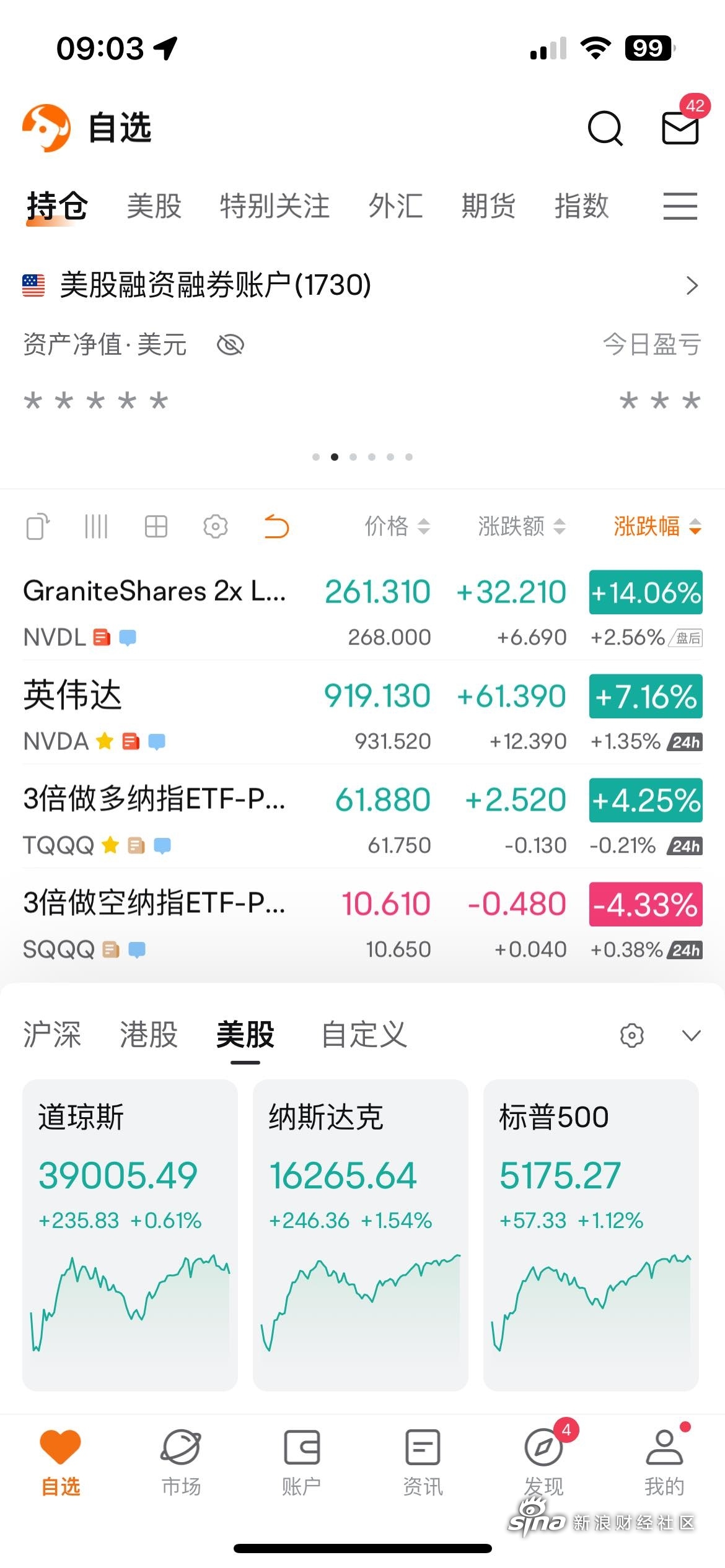Image resolution: width=725 pixels, height=1568 pixels.
Task: Switch index panel to 港股
Action: 149,1035
